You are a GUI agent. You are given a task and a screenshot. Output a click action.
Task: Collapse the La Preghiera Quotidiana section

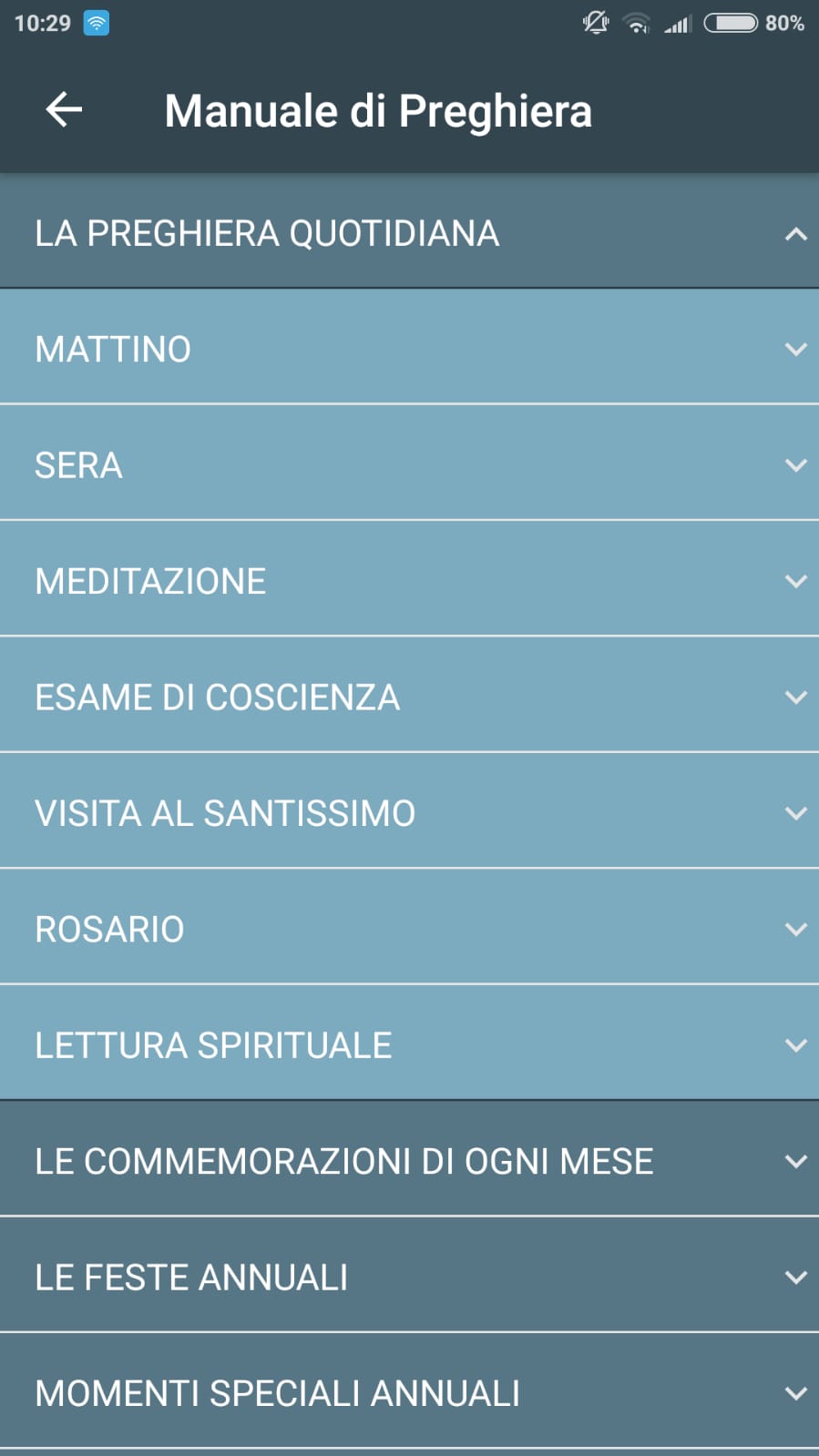(x=409, y=233)
